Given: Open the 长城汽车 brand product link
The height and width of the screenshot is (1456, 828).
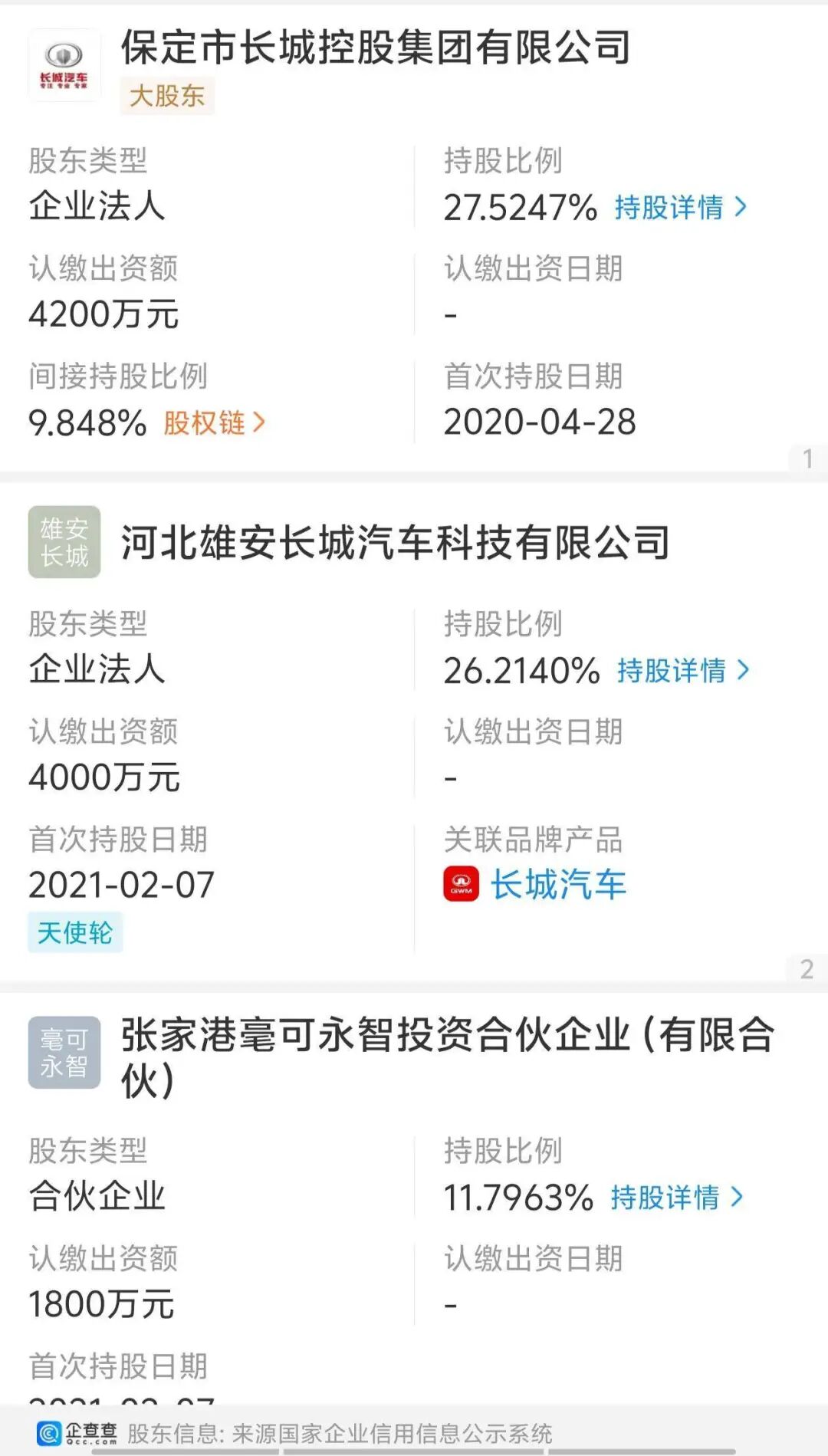Looking at the screenshot, I should point(557,885).
